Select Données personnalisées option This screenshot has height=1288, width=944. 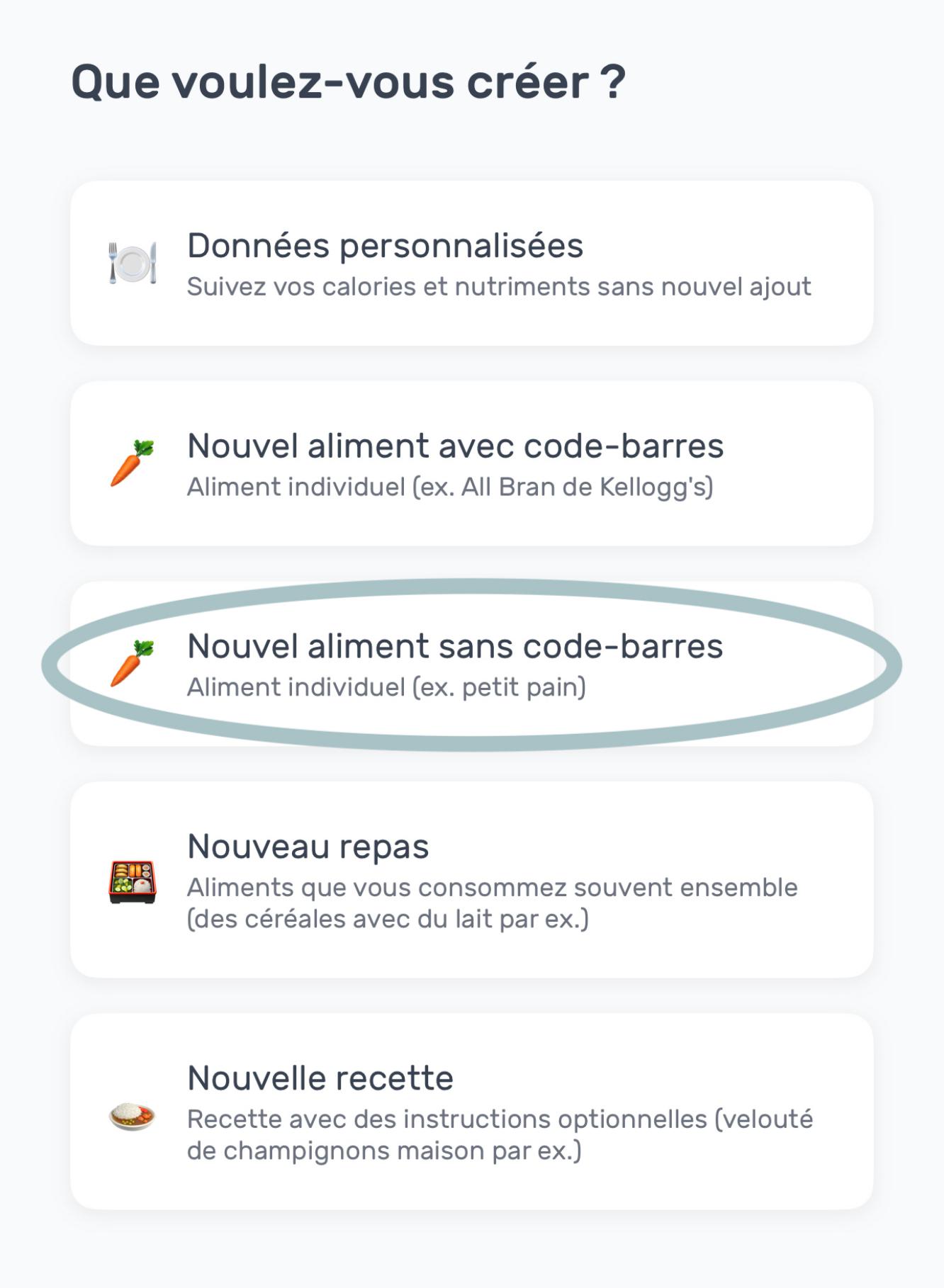point(471,264)
